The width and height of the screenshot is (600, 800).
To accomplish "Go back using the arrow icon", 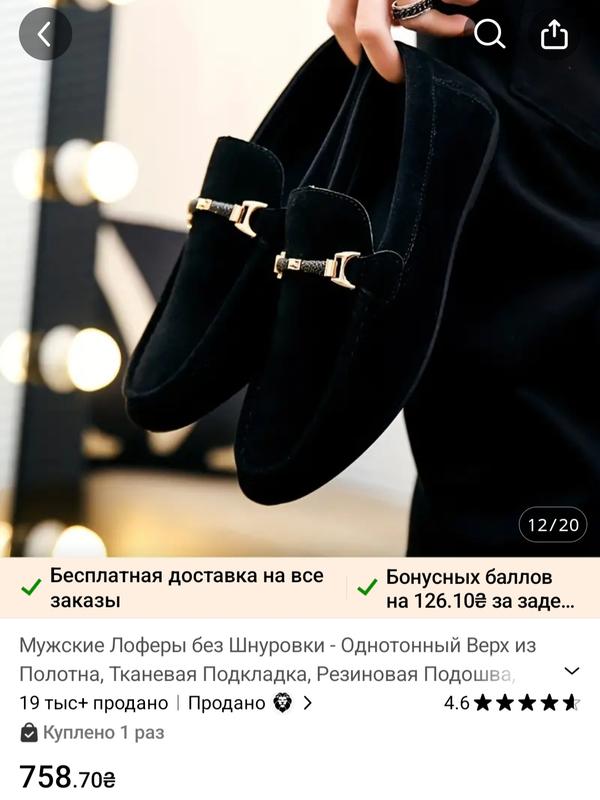I will click(x=44, y=35).
